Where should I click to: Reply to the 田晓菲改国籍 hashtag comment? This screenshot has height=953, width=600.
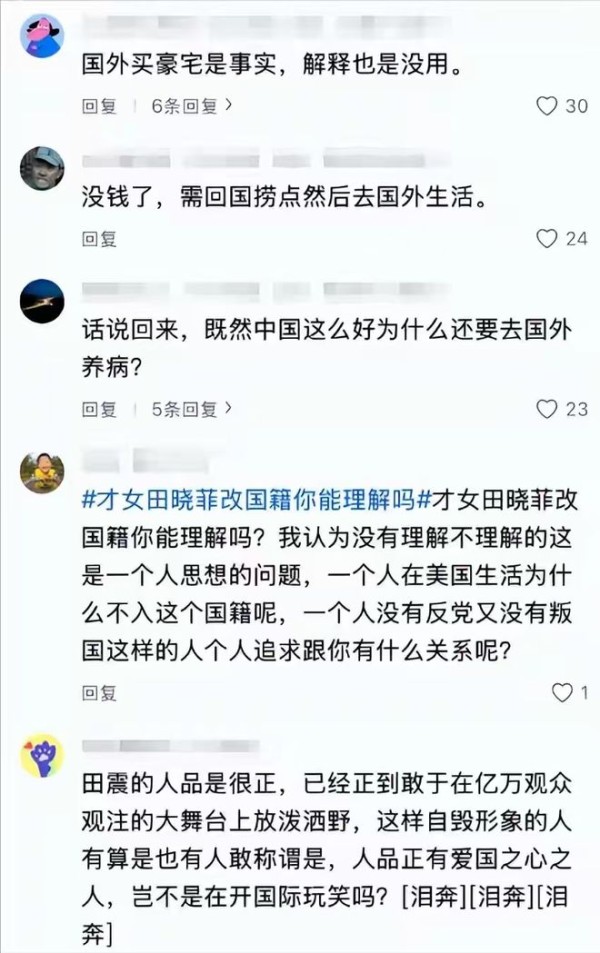(x=99, y=692)
